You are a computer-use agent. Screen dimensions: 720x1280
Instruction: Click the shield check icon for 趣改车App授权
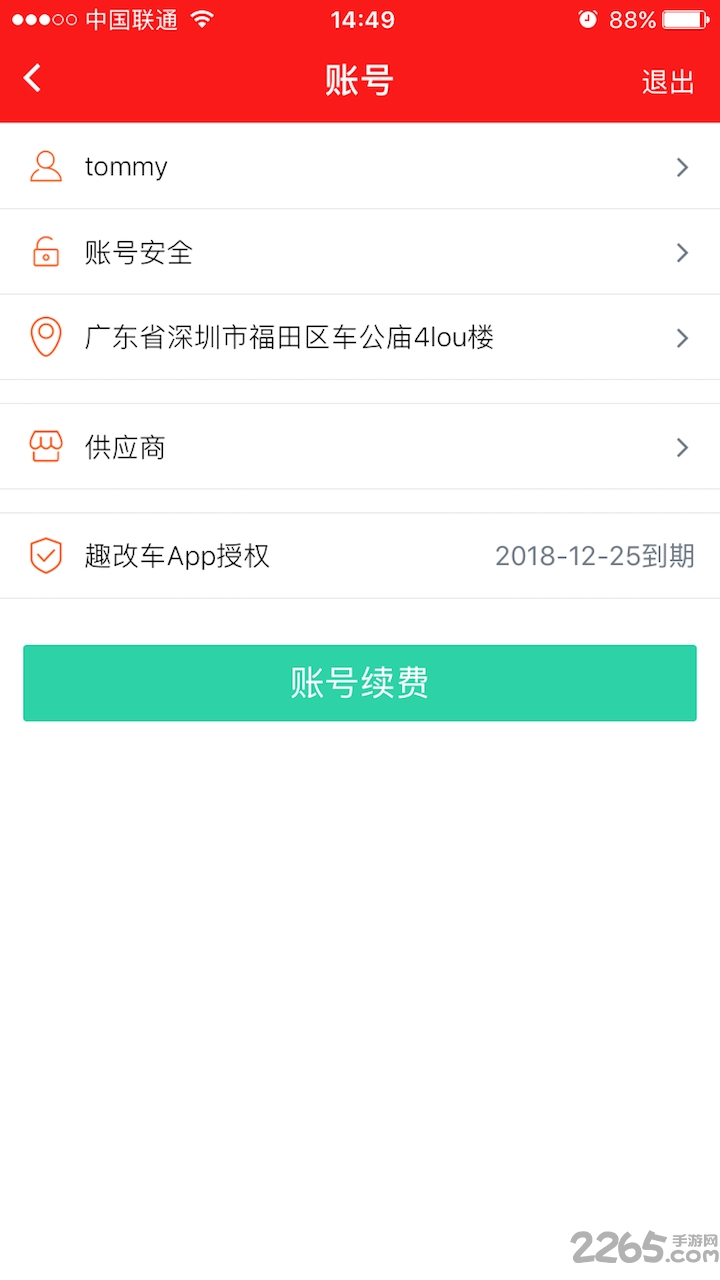click(46, 556)
